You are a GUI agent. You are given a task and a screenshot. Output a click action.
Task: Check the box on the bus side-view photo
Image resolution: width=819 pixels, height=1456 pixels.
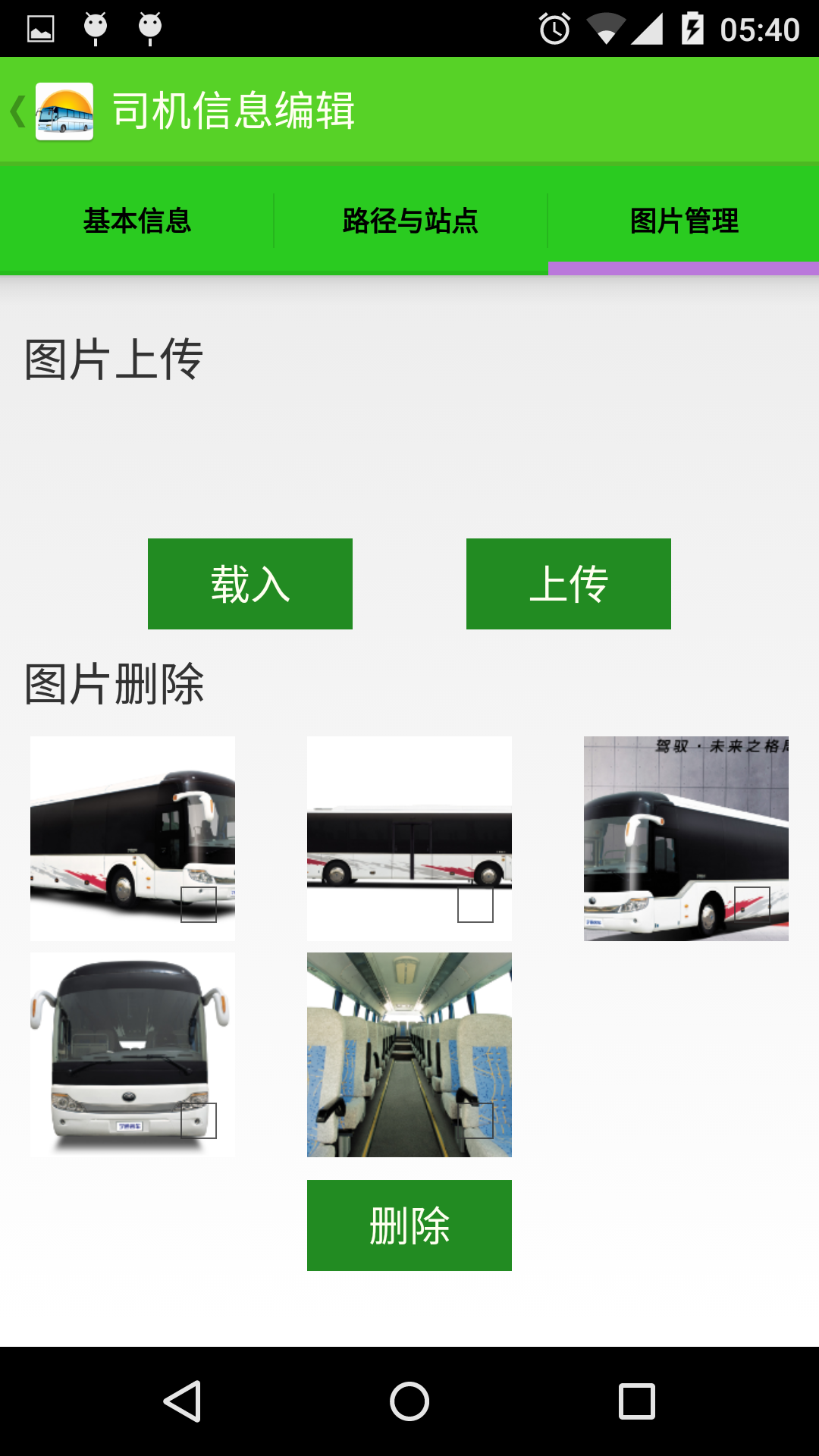[475, 905]
